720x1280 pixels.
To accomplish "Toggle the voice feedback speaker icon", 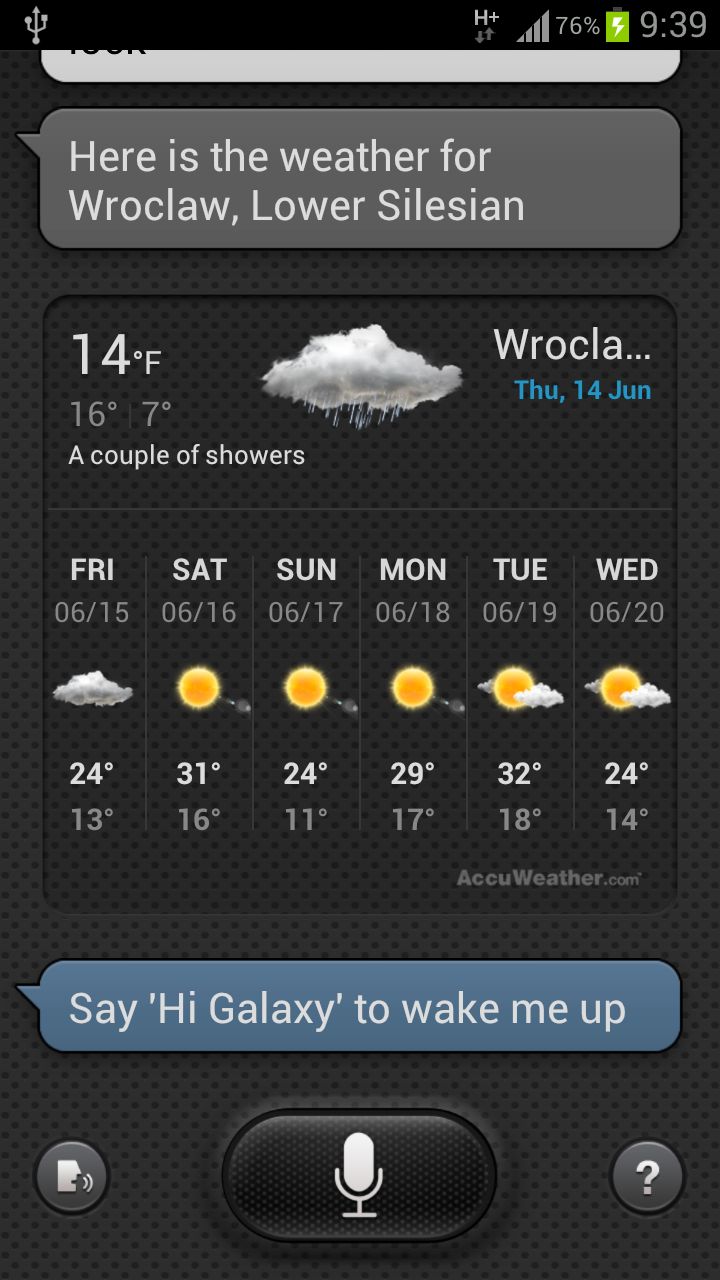I will [x=72, y=1178].
